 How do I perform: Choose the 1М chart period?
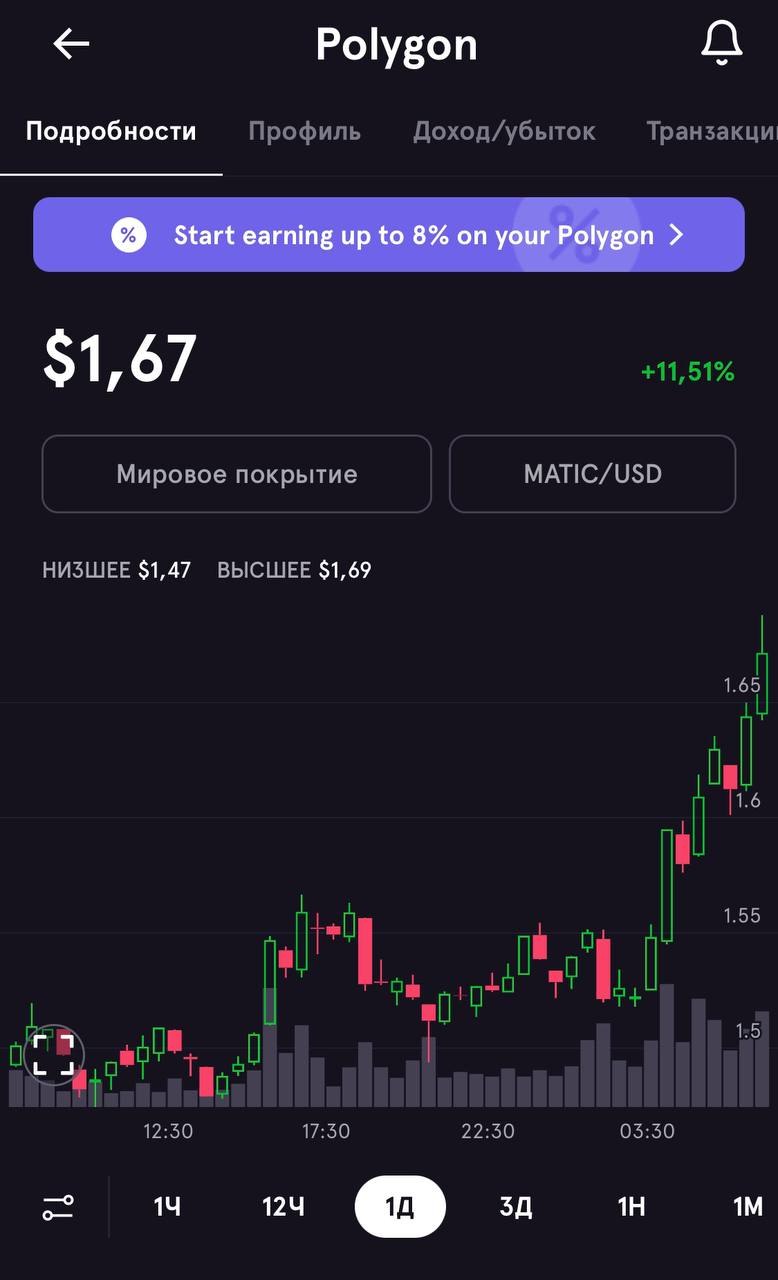pos(748,1207)
